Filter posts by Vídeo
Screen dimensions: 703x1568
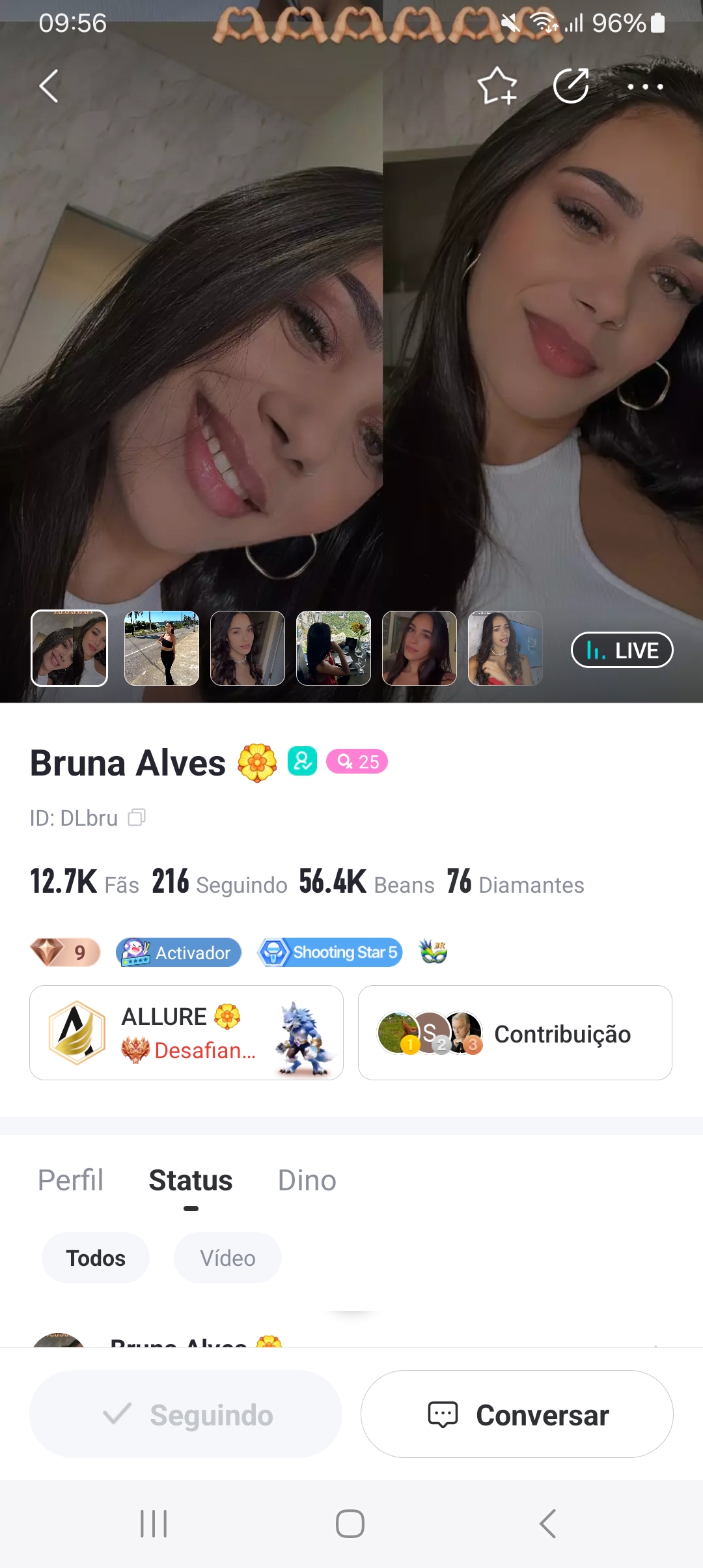coord(228,1257)
